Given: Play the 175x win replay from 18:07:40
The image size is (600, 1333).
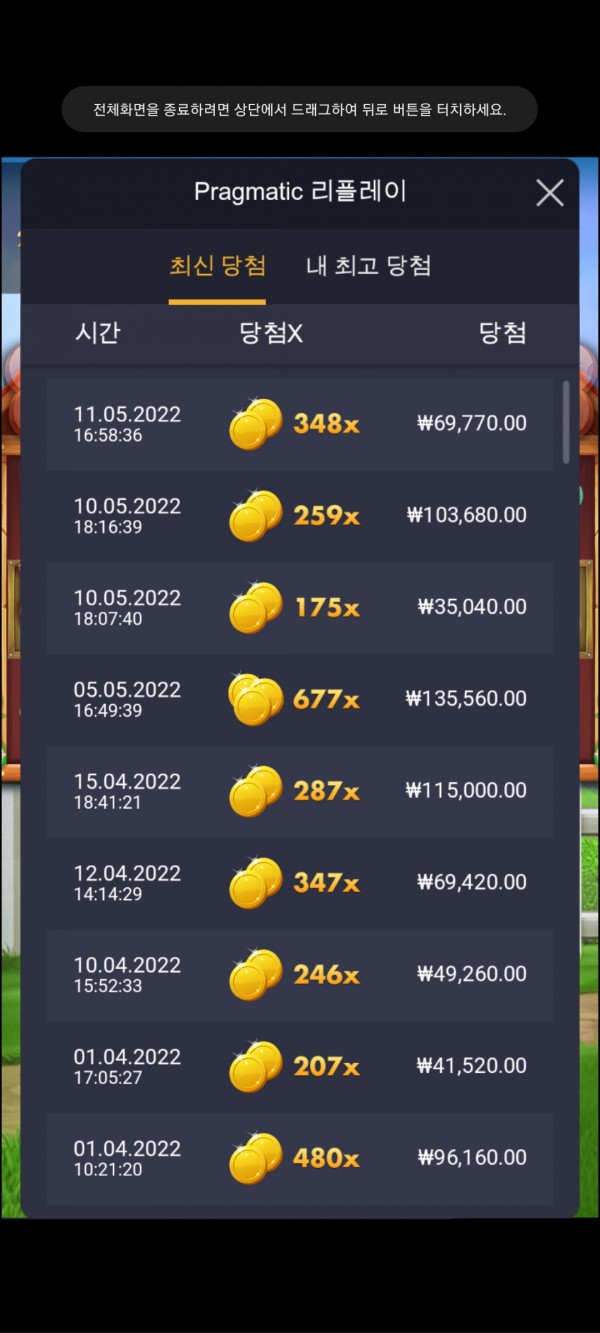Looking at the screenshot, I should point(300,608).
